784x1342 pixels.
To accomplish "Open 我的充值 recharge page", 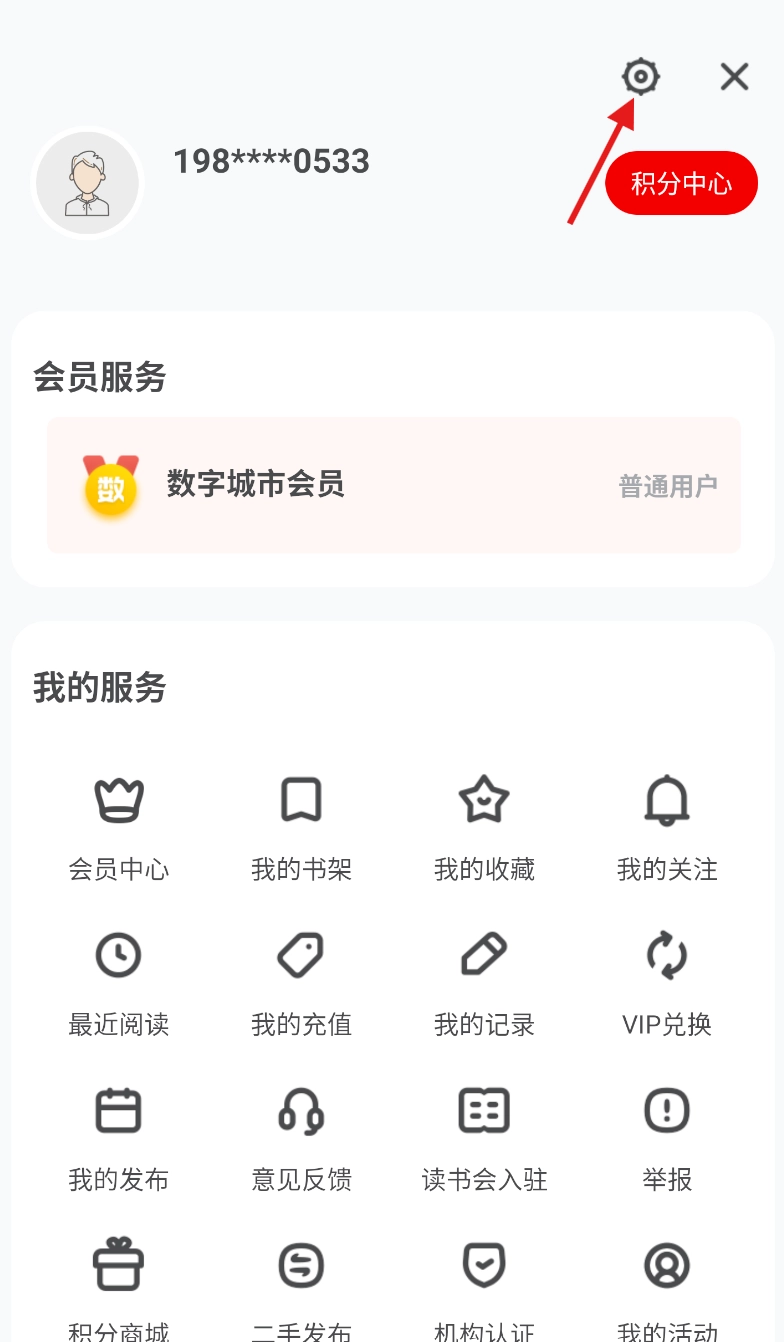I will click(301, 982).
